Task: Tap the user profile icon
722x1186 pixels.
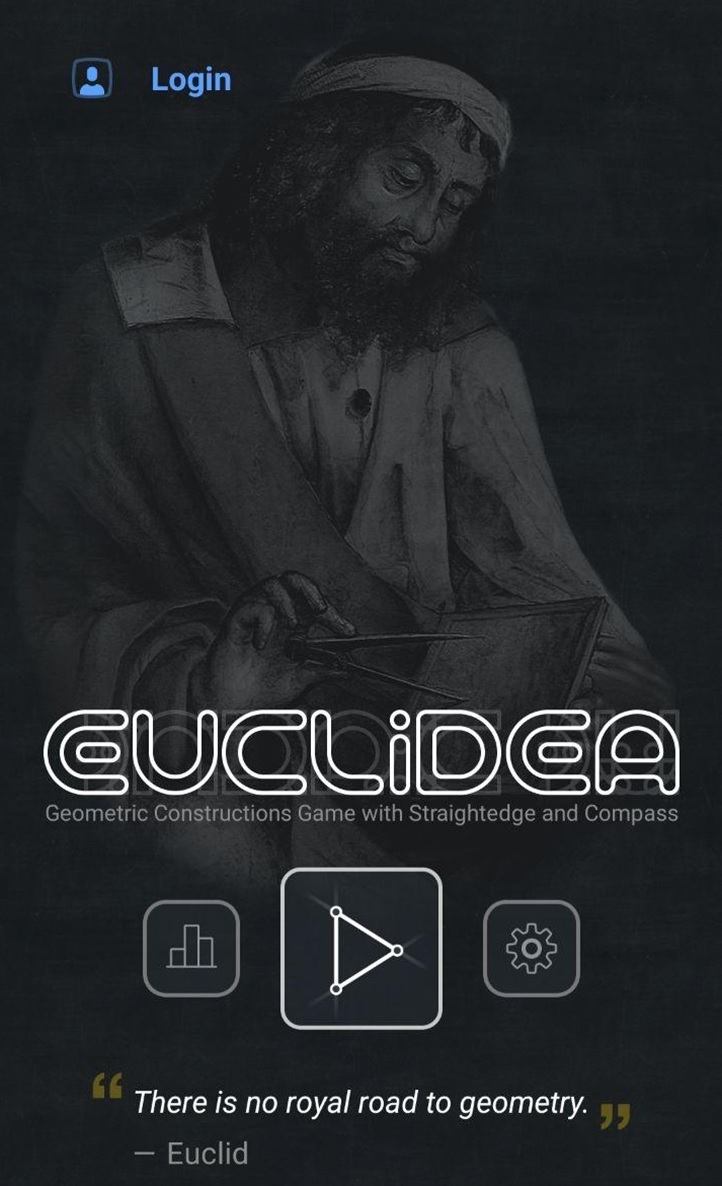Action: click(x=92, y=78)
